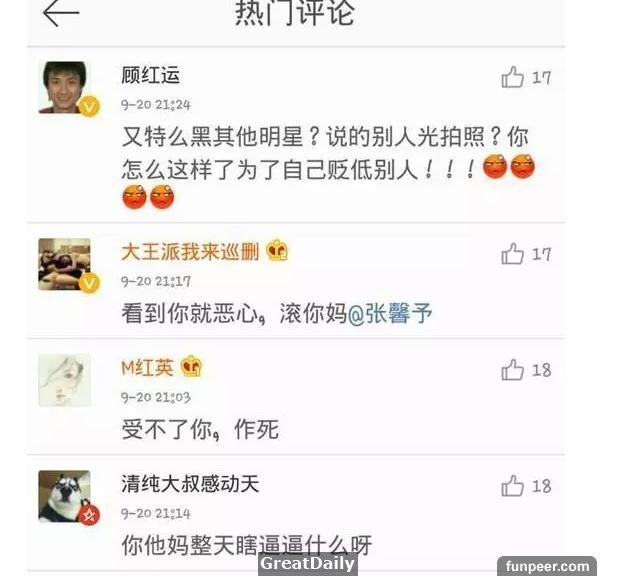This screenshot has height=576, width=617.
Task: View M红英's profile picture
Action: [x=65, y=380]
